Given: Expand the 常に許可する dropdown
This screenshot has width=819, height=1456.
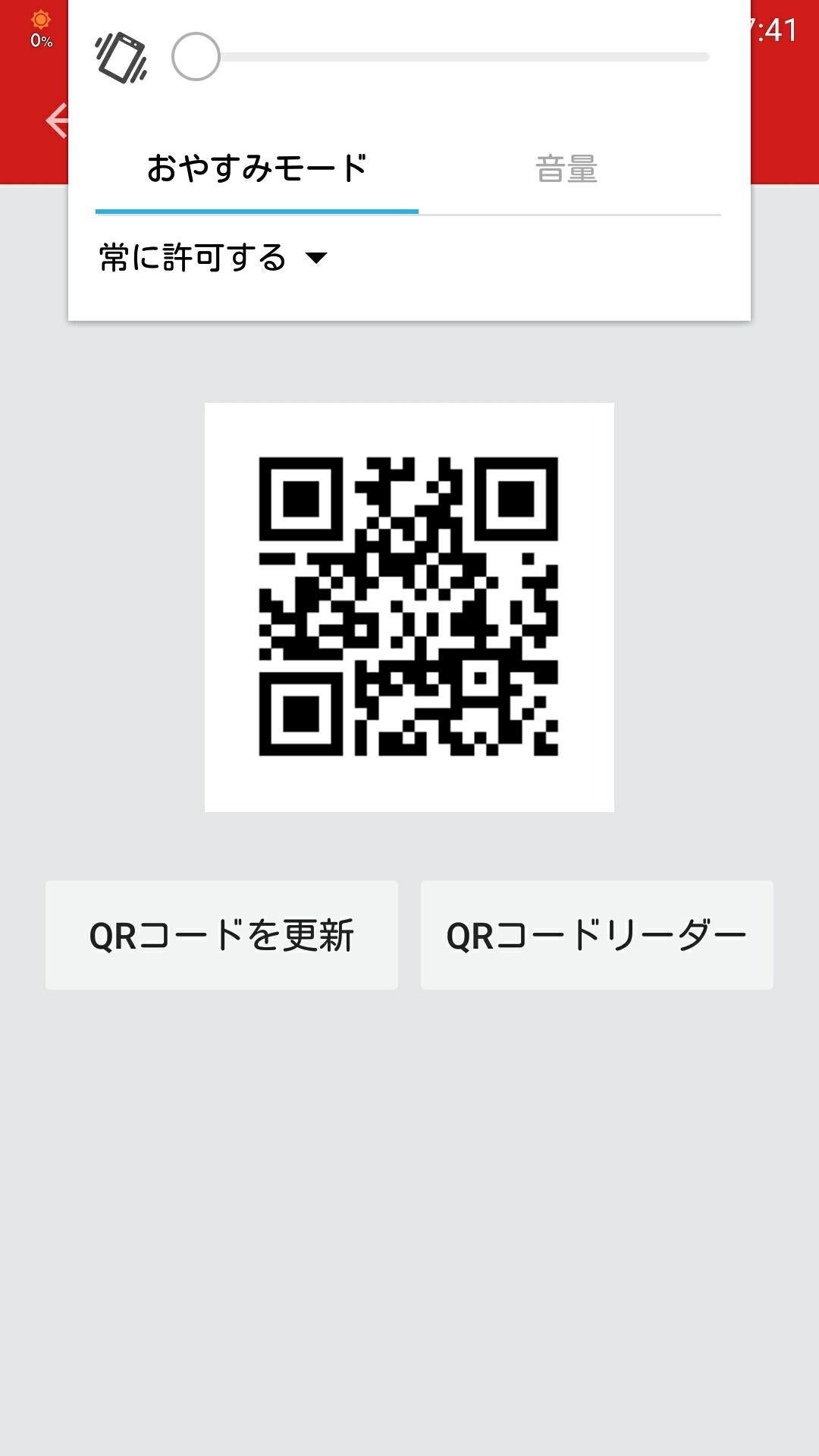Looking at the screenshot, I should tap(213, 258).
